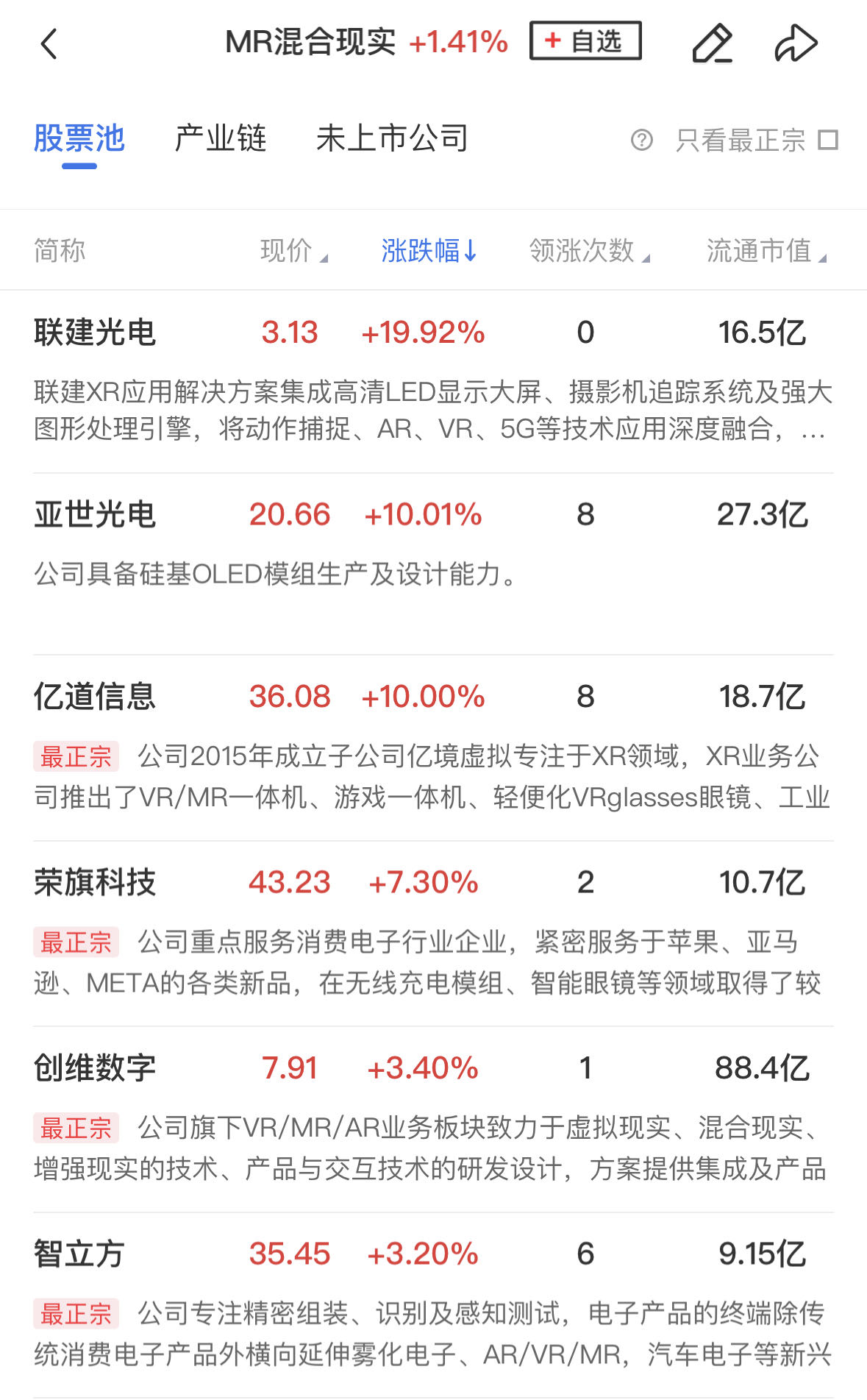The width and height of the screenshot is (867, 1400).
Task: Go back using the top-left arrow
Action: [49, 44]
